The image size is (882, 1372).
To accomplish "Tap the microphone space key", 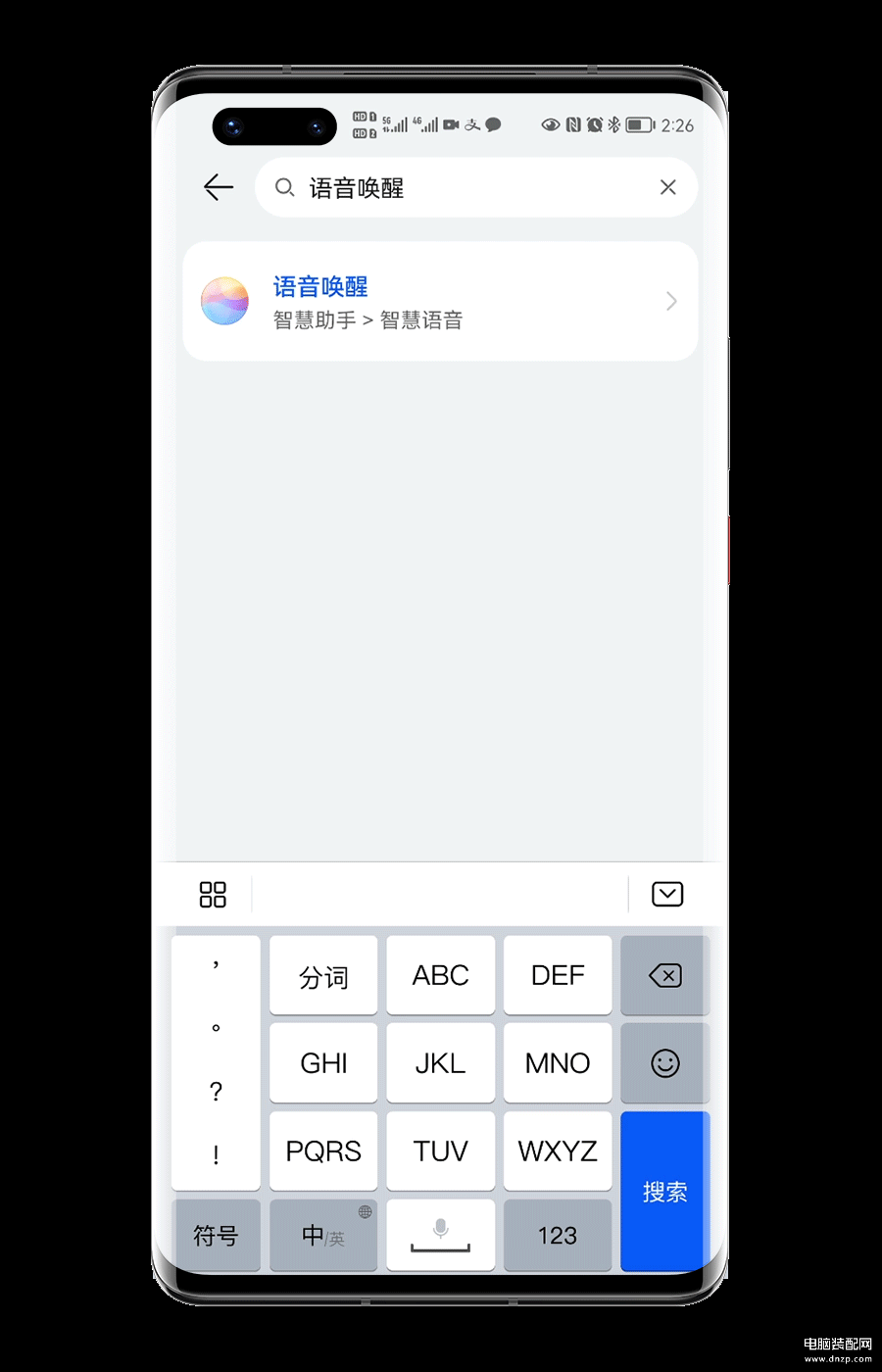I will point(440,1236).
